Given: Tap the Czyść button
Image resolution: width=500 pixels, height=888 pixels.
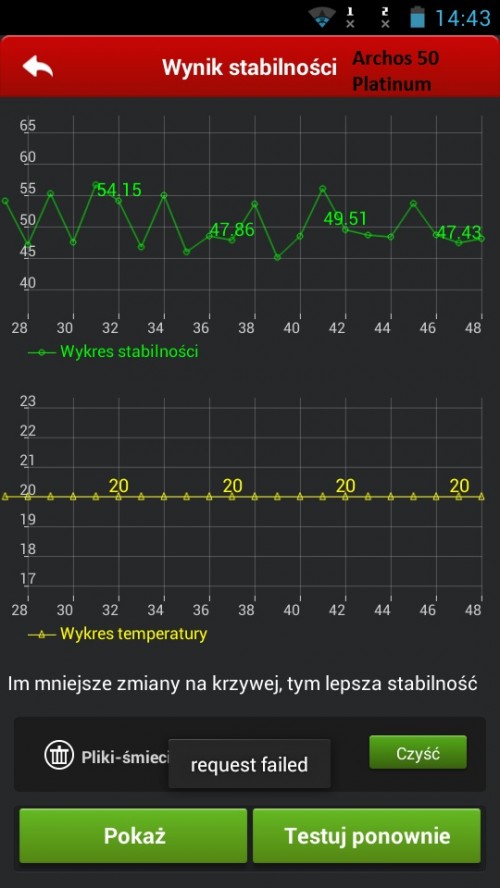Looking at the screenshot, I should [x=418, y=753].
